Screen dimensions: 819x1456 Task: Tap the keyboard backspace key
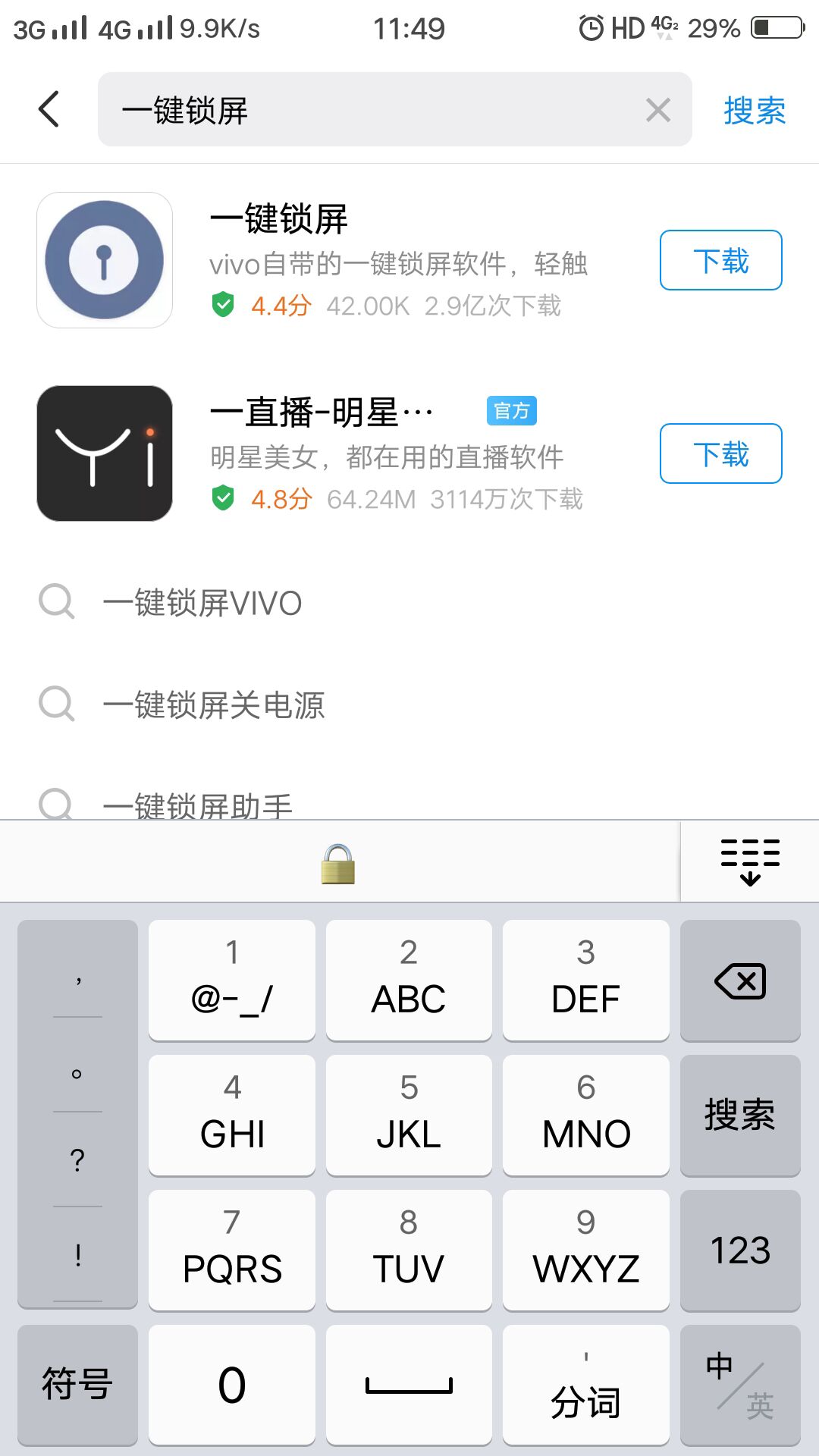740,981
